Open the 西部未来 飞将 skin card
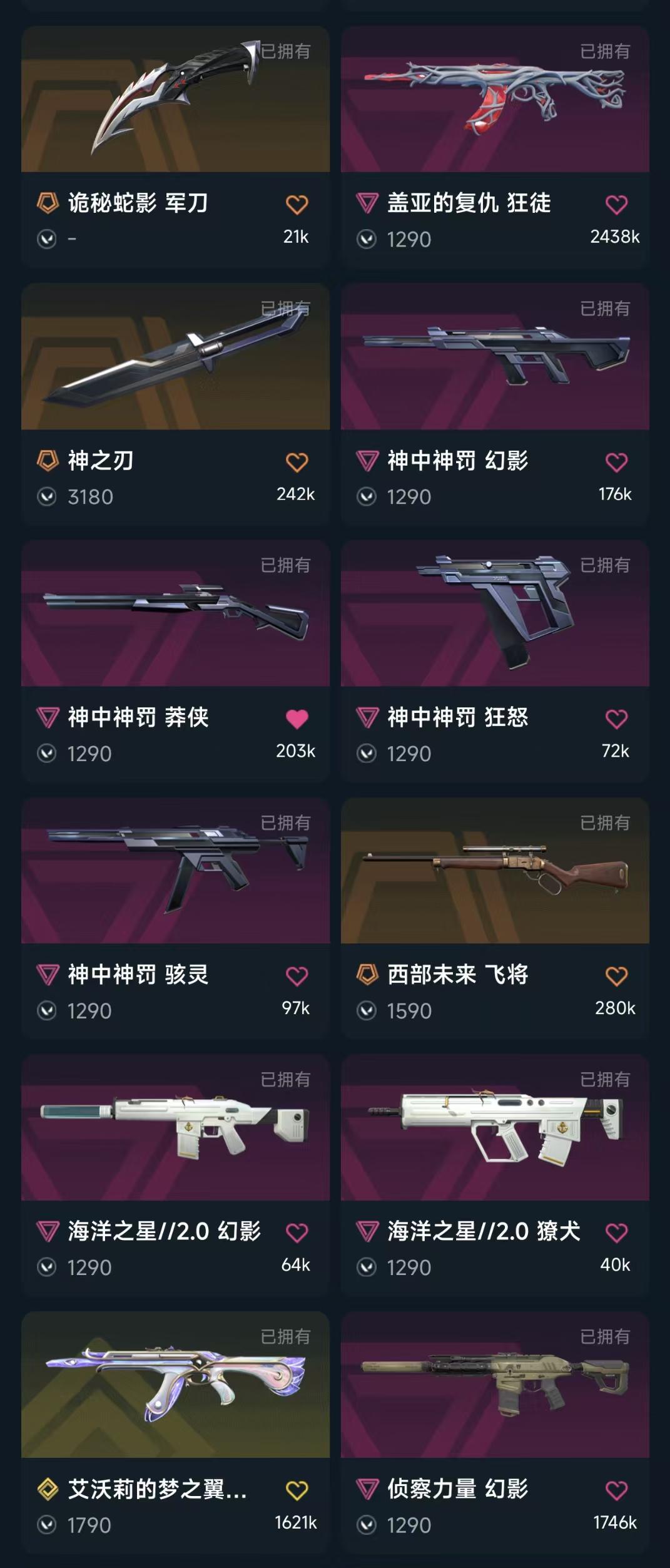670x1568 pixels. pyautogui.click(x=495, y=871)
